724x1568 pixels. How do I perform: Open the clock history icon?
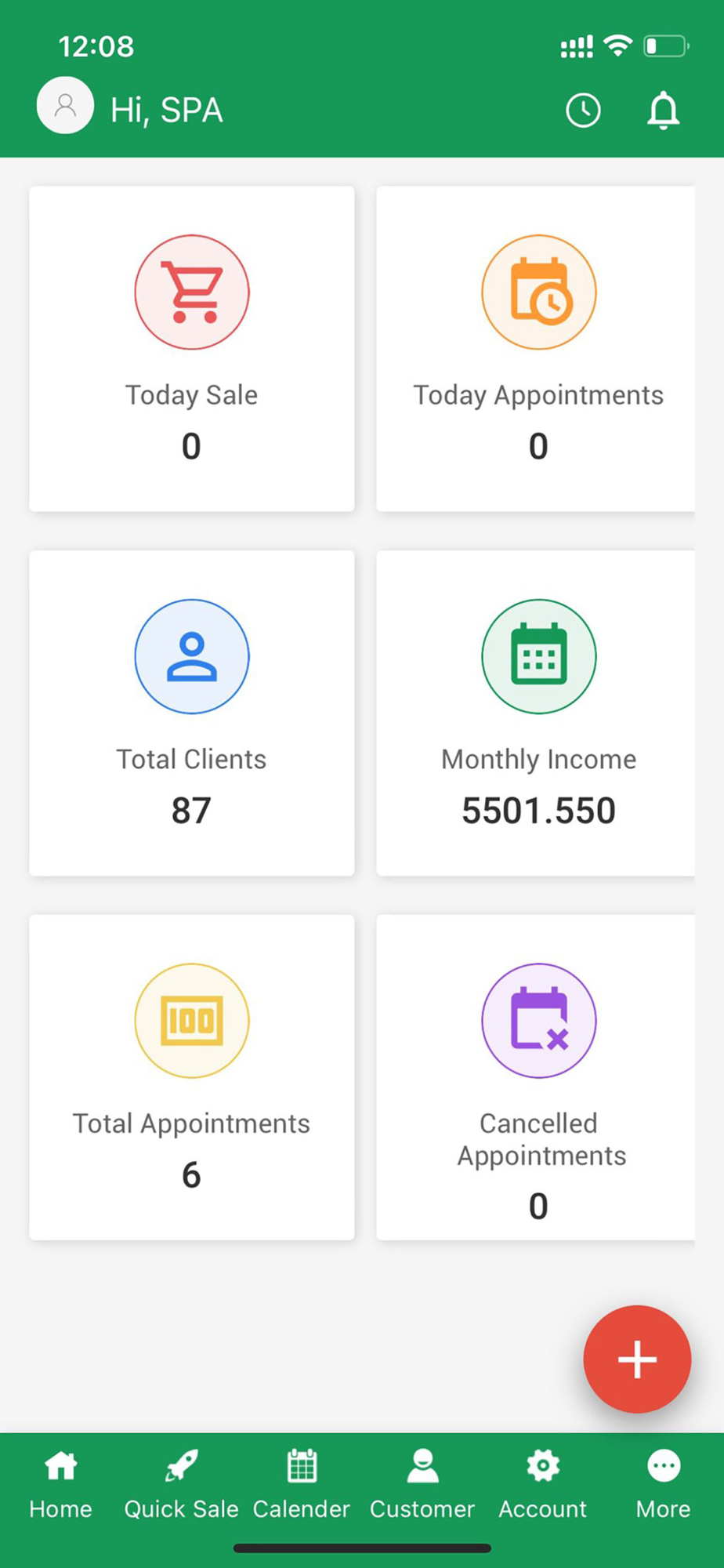coord(583,111)
